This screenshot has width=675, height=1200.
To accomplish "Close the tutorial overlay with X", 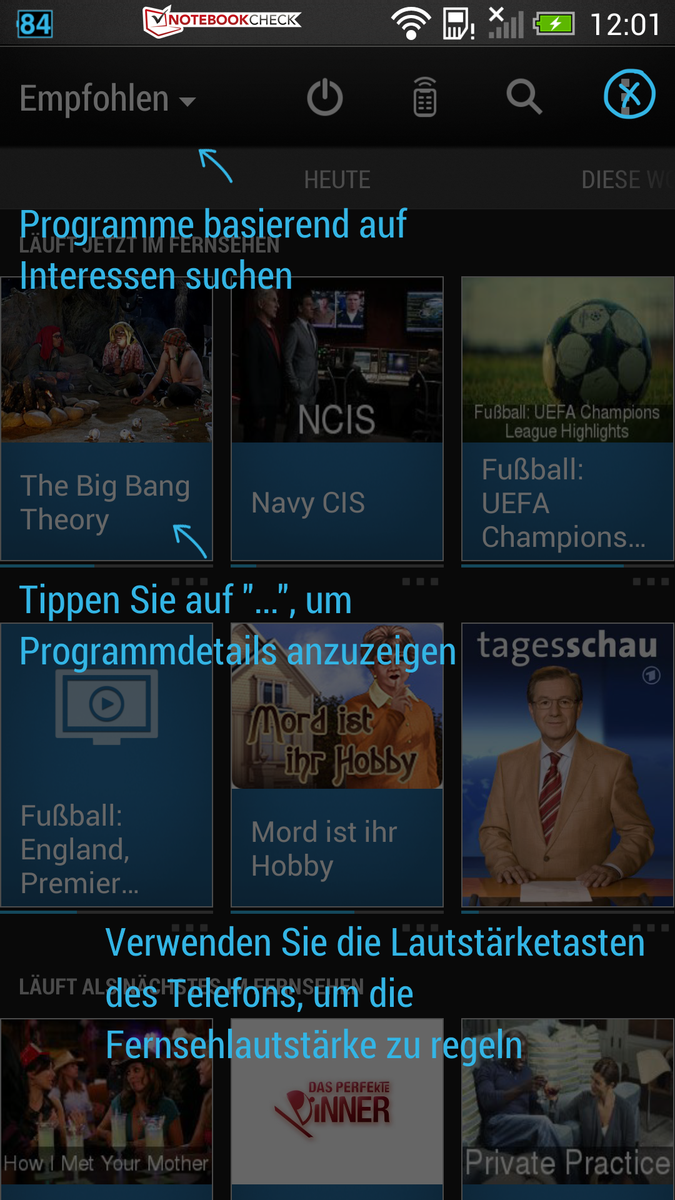I will click(x=629, y=96).
